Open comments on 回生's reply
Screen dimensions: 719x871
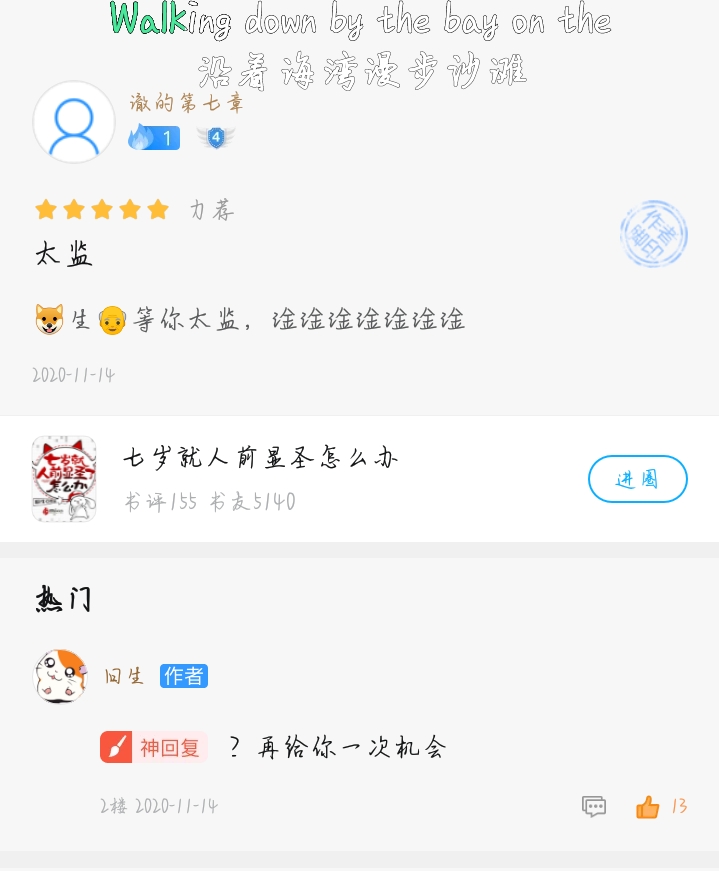pyautogui.click(x=594, y=807)
